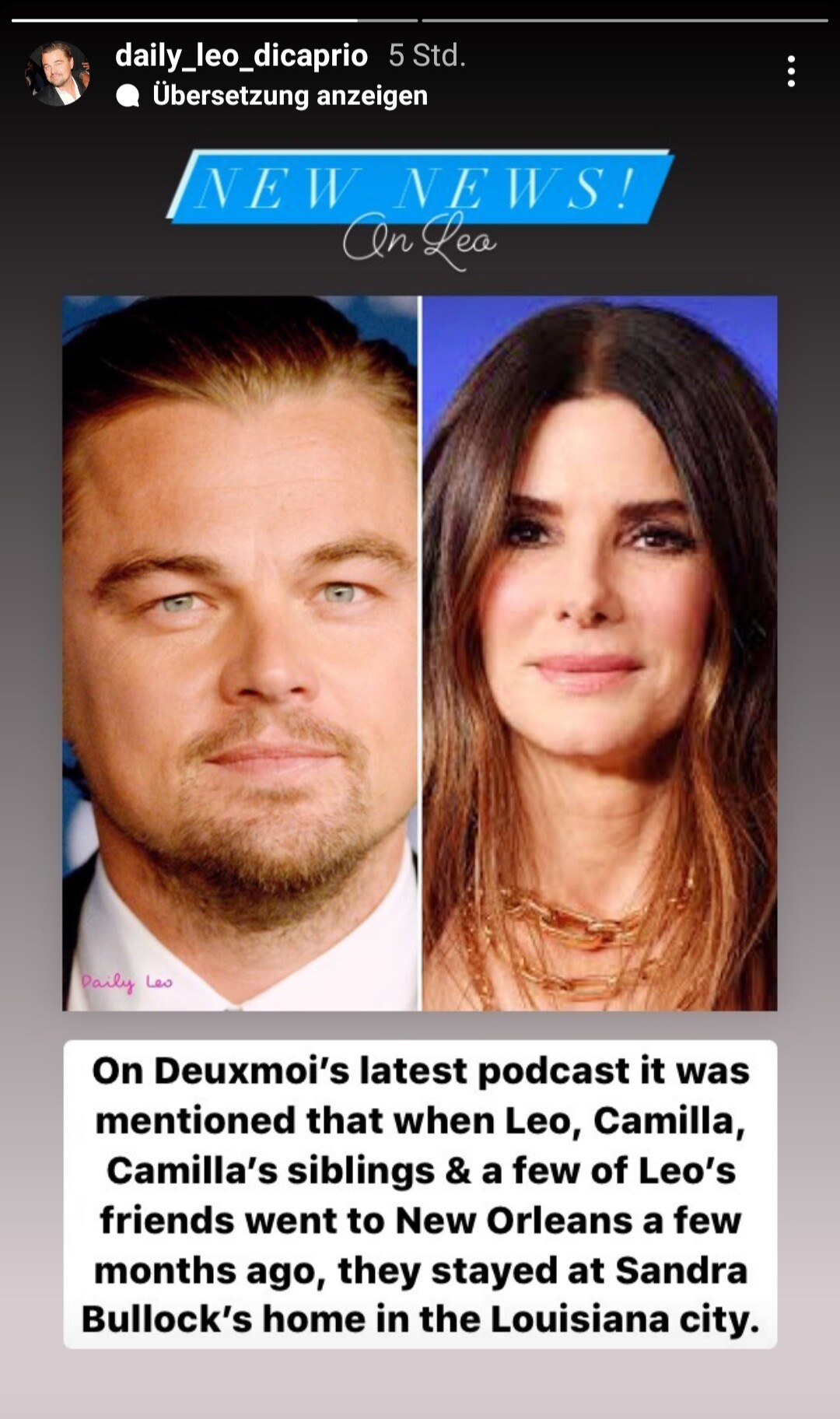Tap the daily_leo_dicaprio username
This screenshot has width=840, height=1419.
[241, 55]
